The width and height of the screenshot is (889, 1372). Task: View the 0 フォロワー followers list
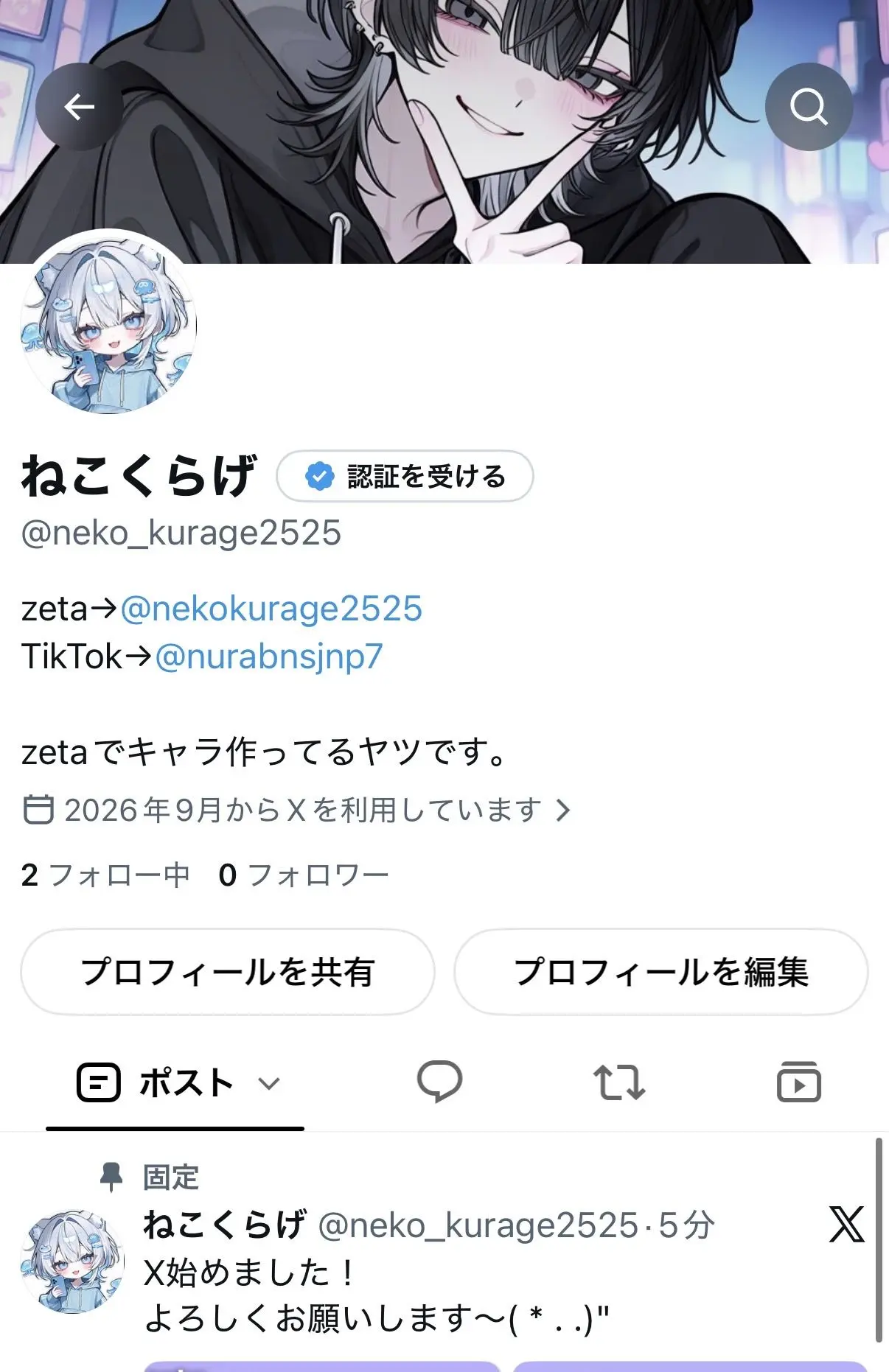click(303, 875)
